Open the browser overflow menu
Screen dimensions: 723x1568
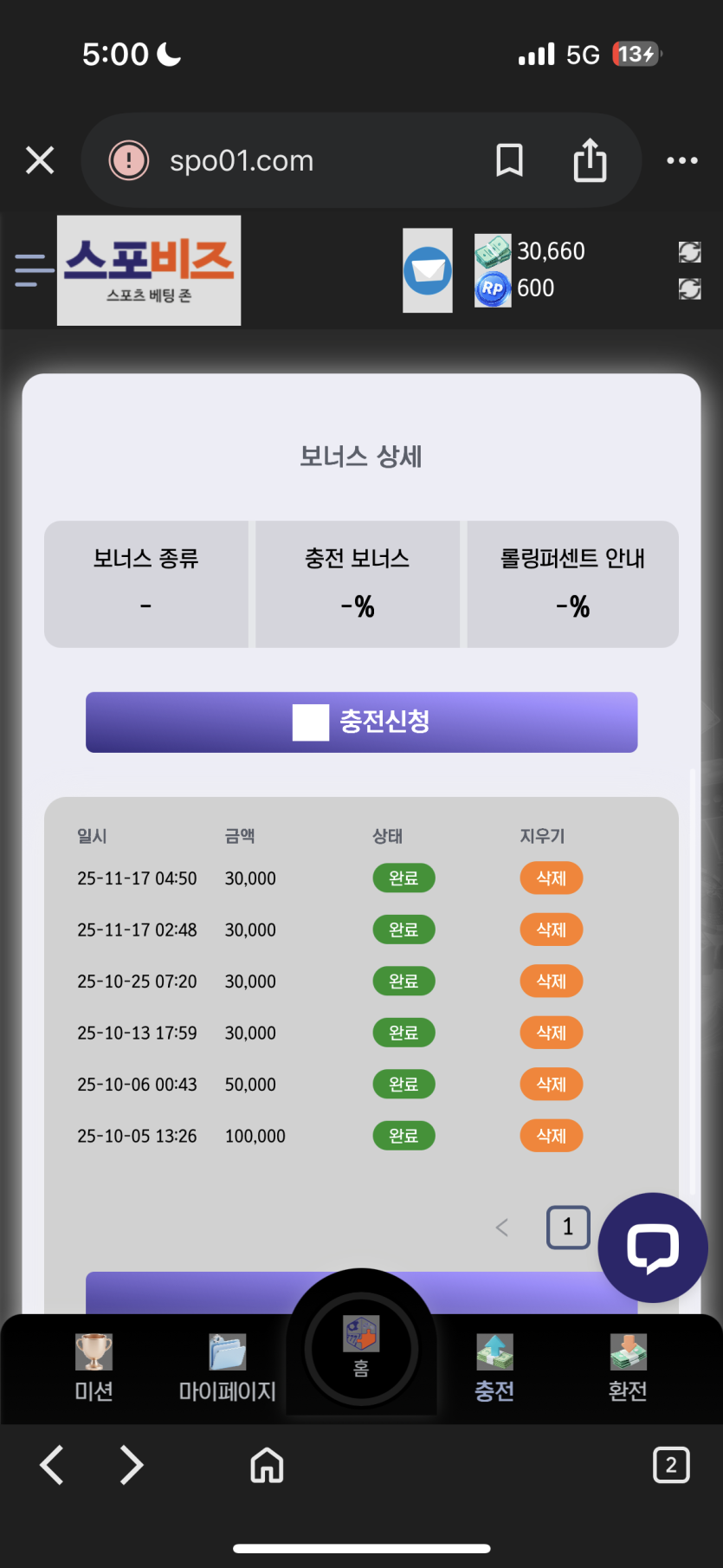[681, 160]
